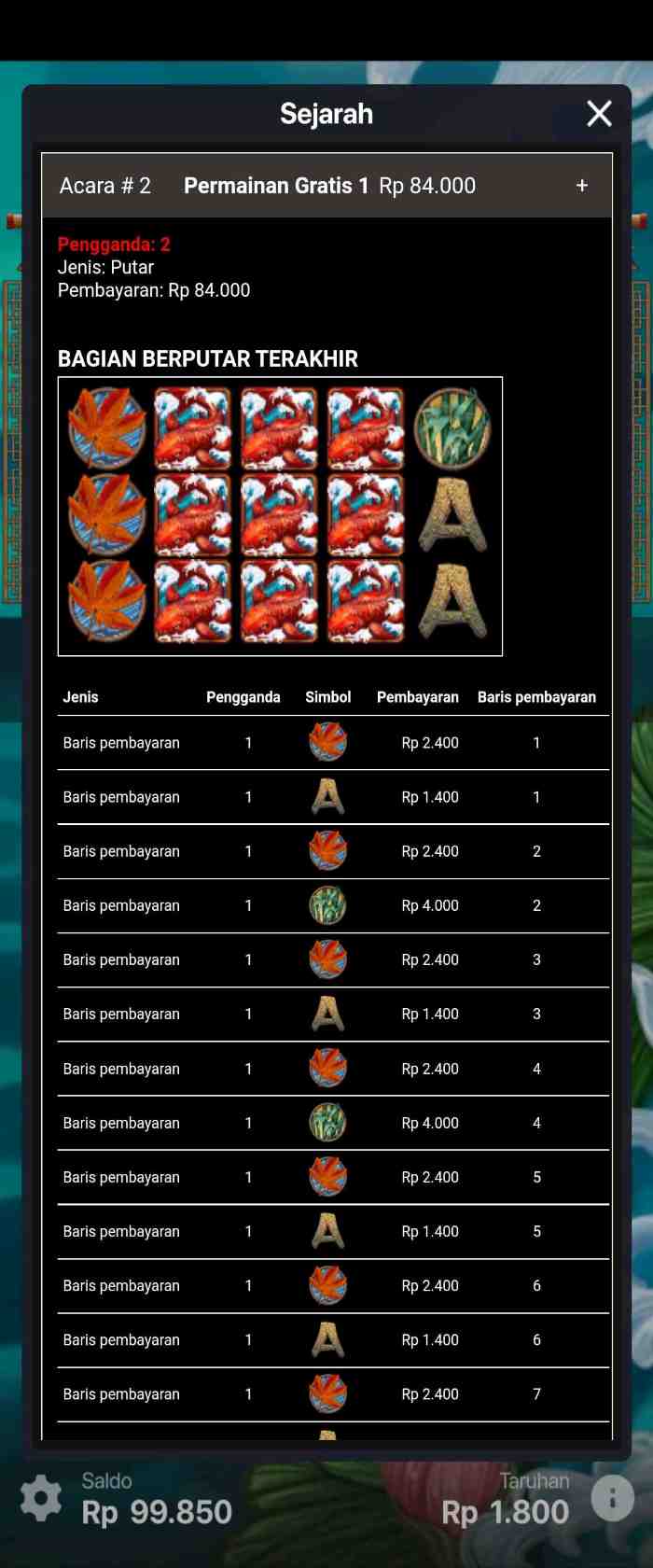Open the settings gear icon
This screenshot has height=1568, width=653.
click(x=41, y=1499)
